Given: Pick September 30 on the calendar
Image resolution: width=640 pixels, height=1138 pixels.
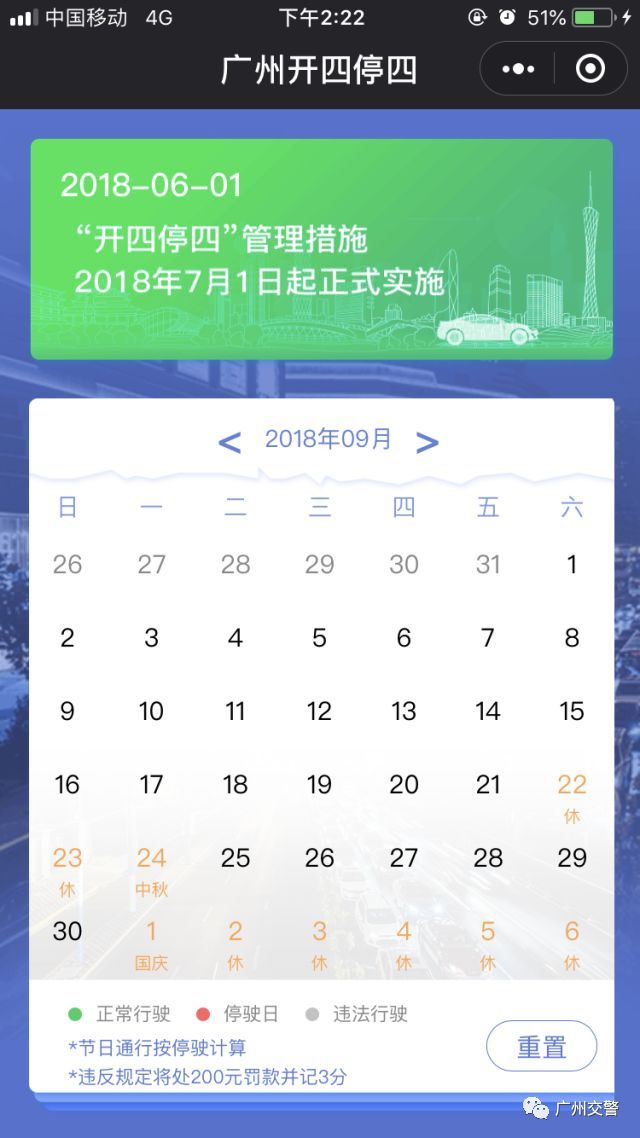Looking at the screenshot, I should [67, 932].
